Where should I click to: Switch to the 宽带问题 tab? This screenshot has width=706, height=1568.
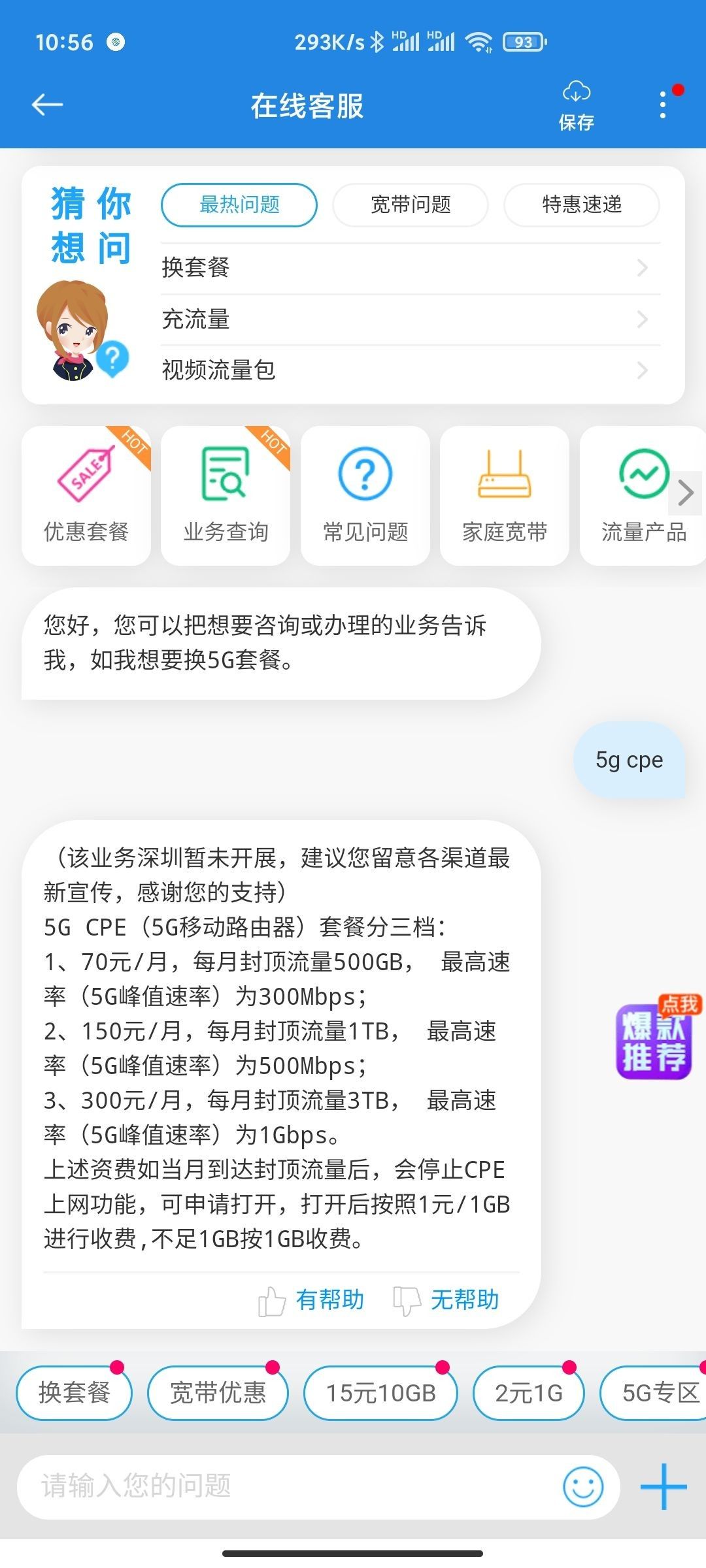click(x=411, y=205)
